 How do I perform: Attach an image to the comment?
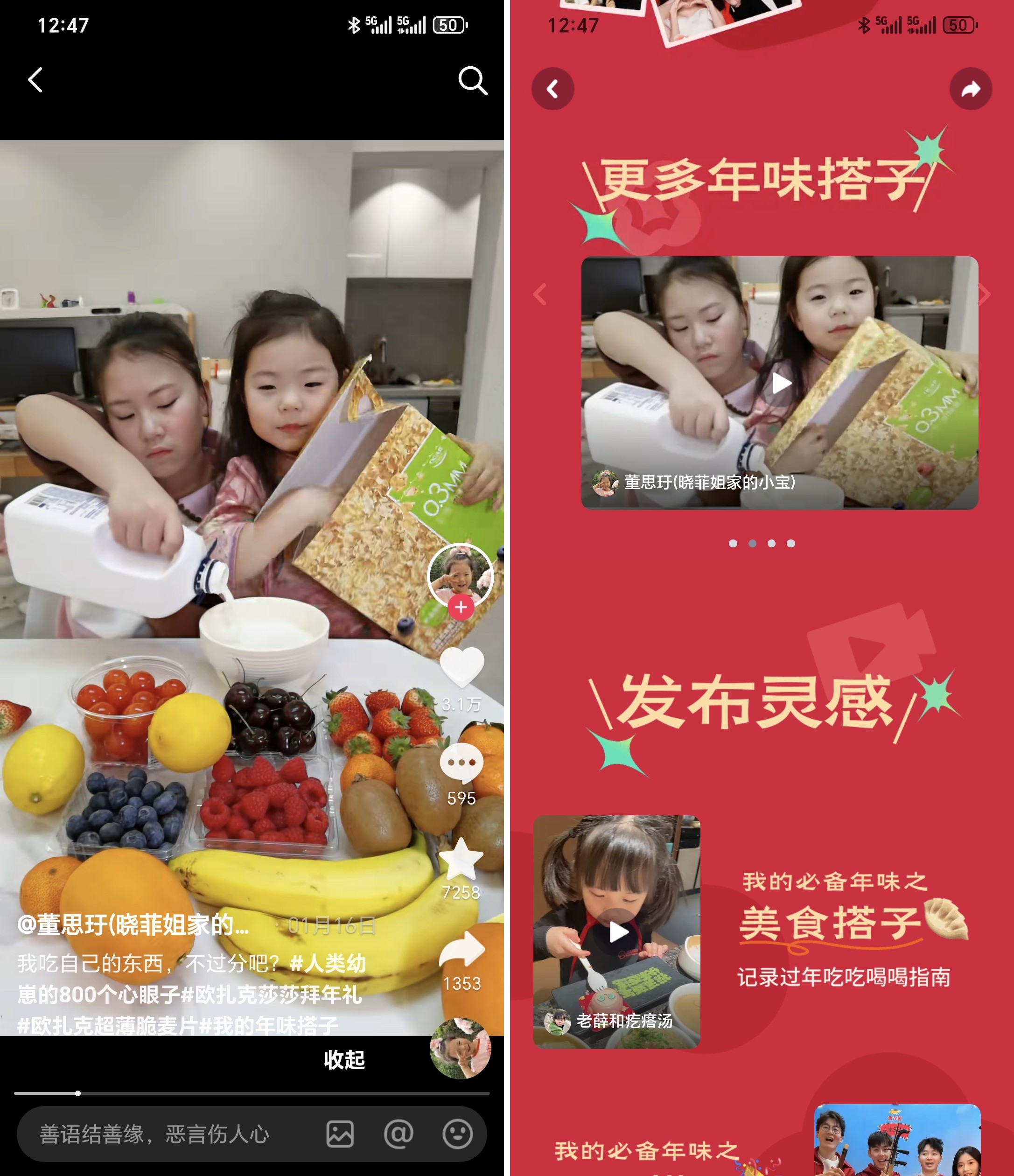tap(340, 1134)
